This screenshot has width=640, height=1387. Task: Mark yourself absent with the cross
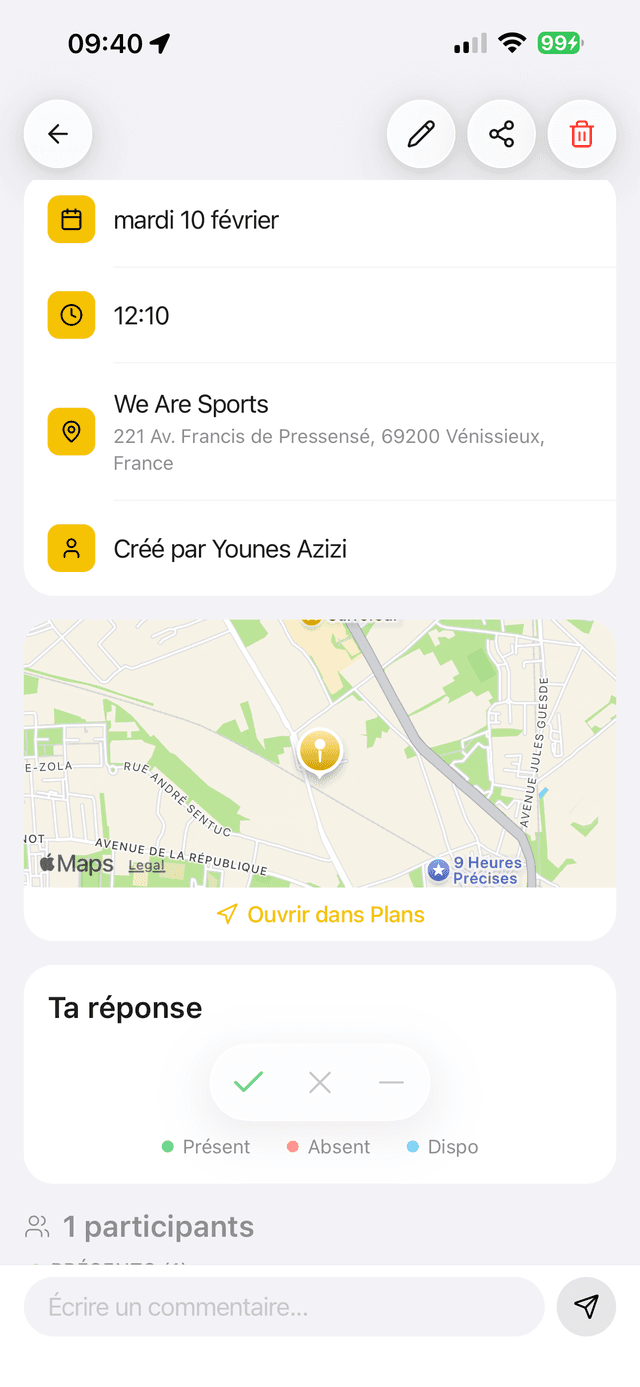coord(320,1082)
